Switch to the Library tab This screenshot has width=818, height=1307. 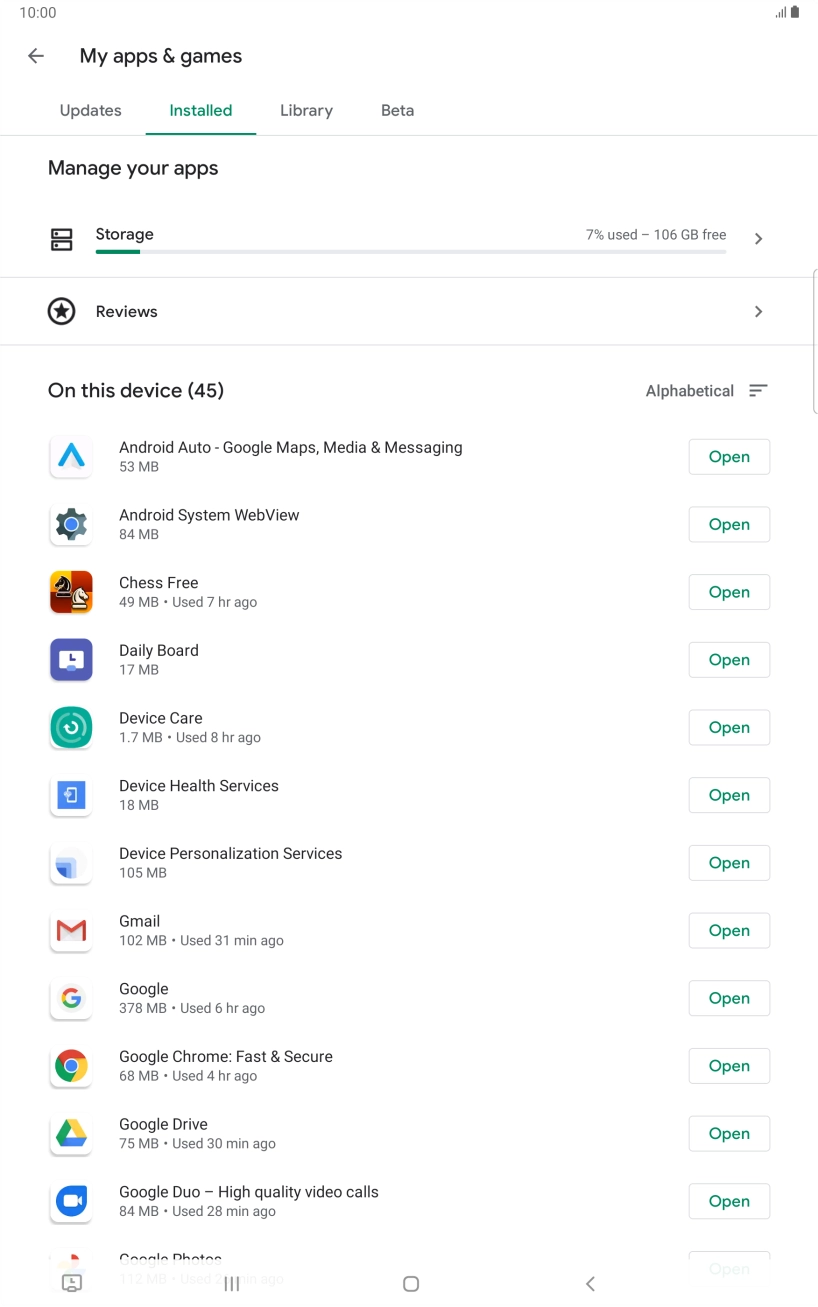pyautogui.click(x=306, y=110)
